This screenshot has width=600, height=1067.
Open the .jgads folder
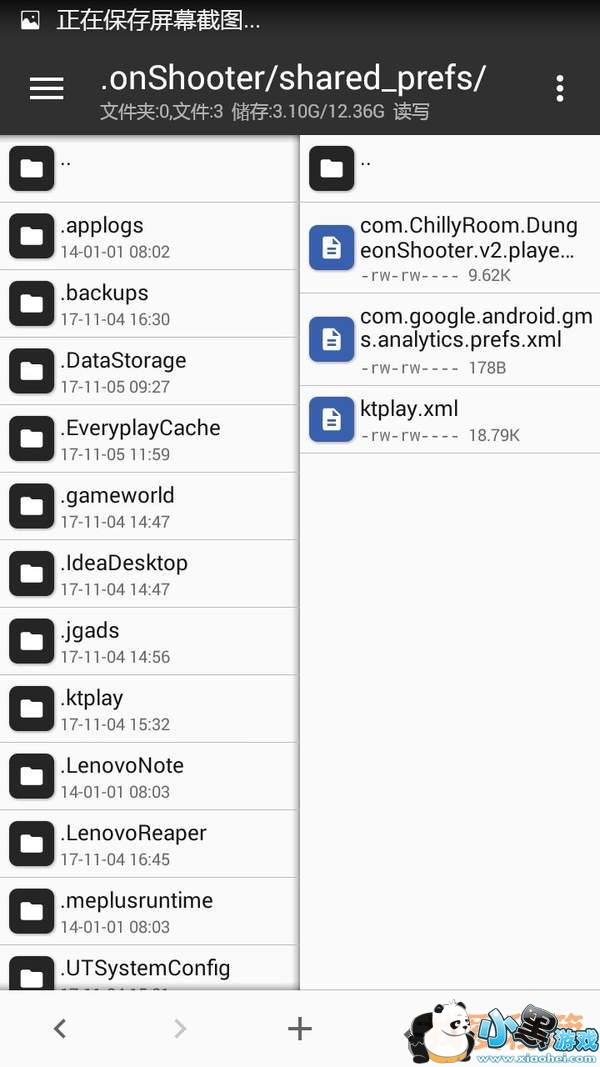(x=148, y=641)
